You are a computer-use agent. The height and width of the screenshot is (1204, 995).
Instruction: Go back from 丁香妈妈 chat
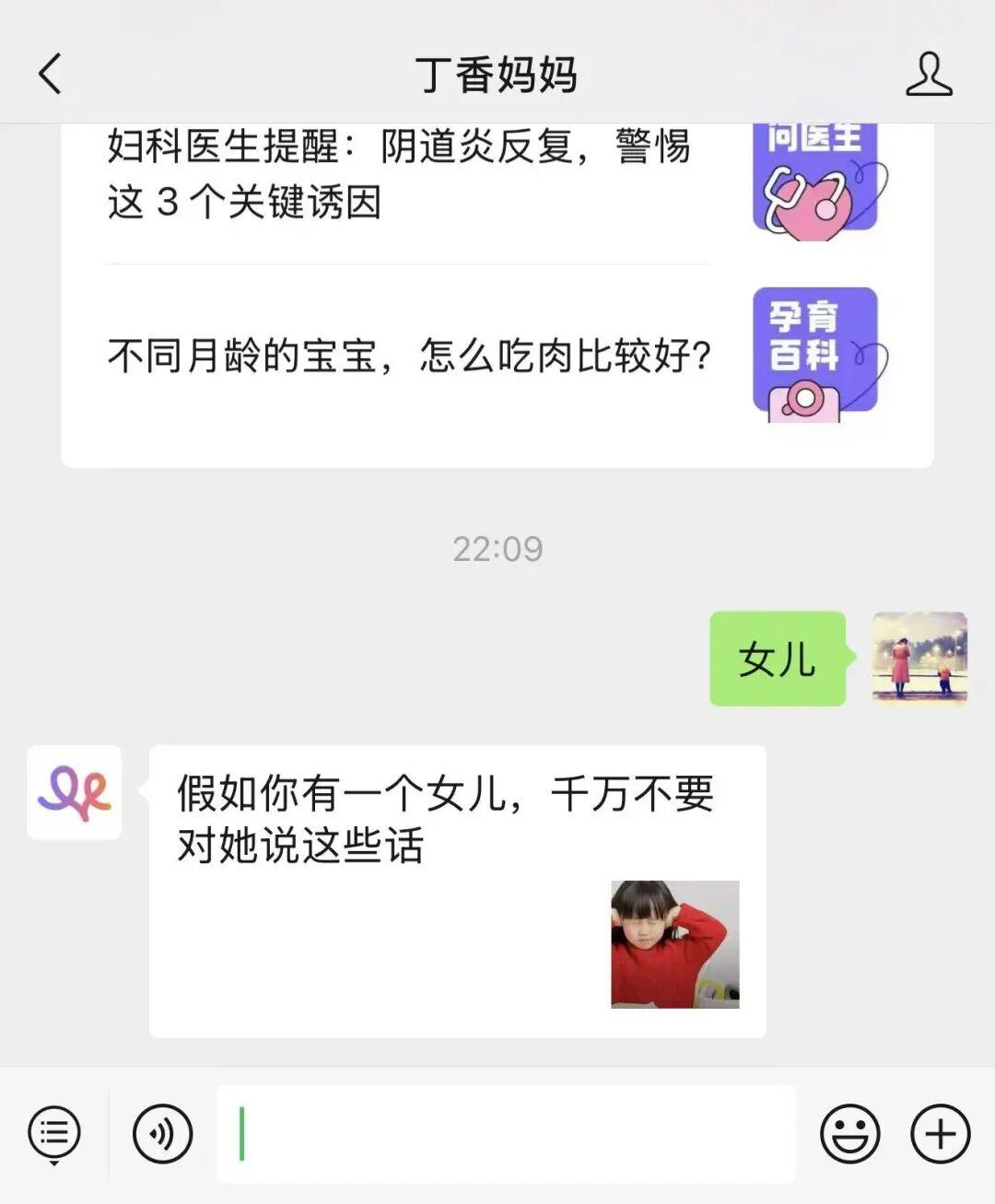pyautogui.click(x=52, y=74)
